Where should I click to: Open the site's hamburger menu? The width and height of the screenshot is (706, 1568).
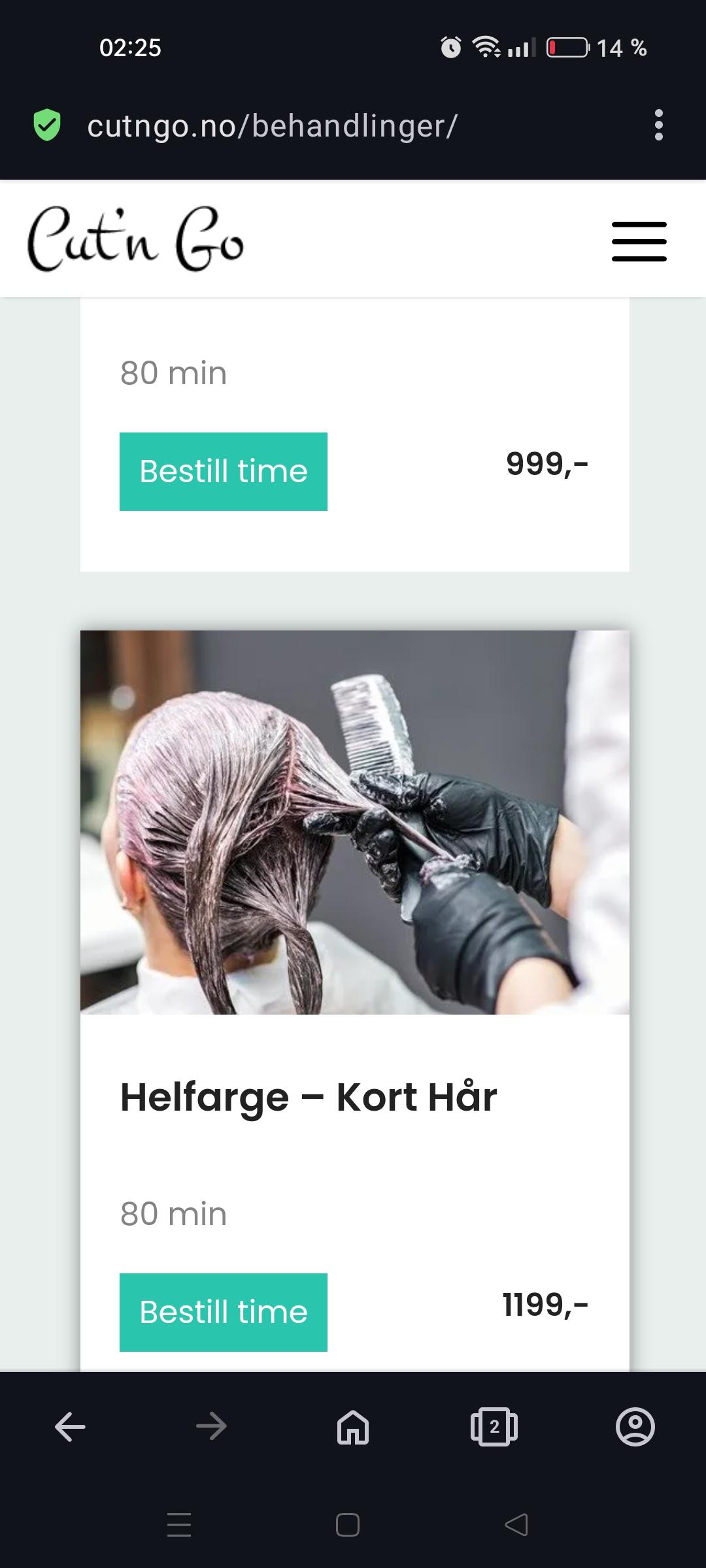point(639,242)
